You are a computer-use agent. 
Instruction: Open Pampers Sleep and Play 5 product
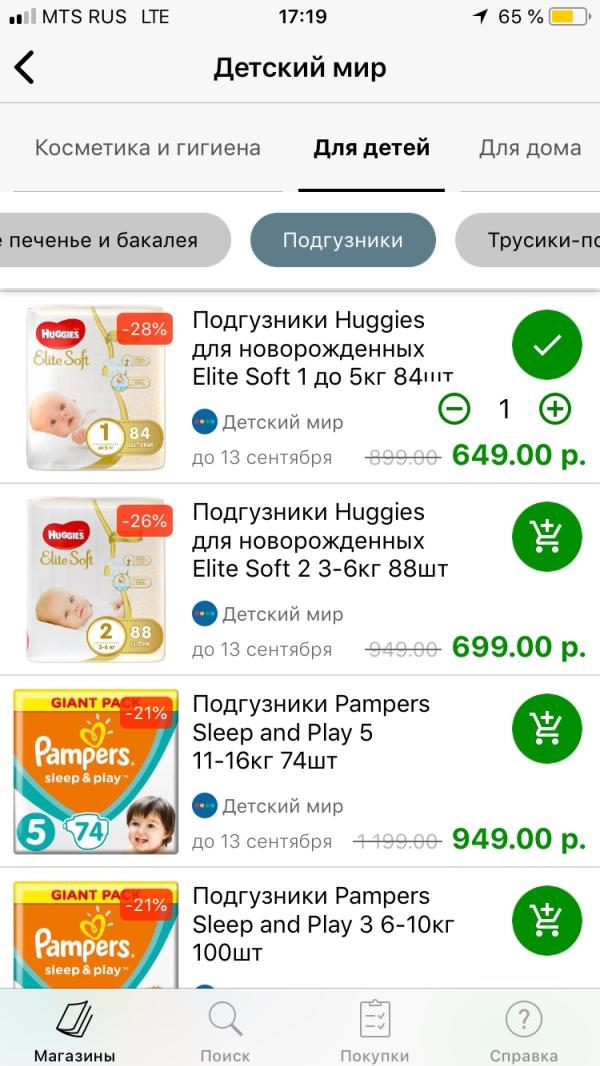[x=310, y=733]
